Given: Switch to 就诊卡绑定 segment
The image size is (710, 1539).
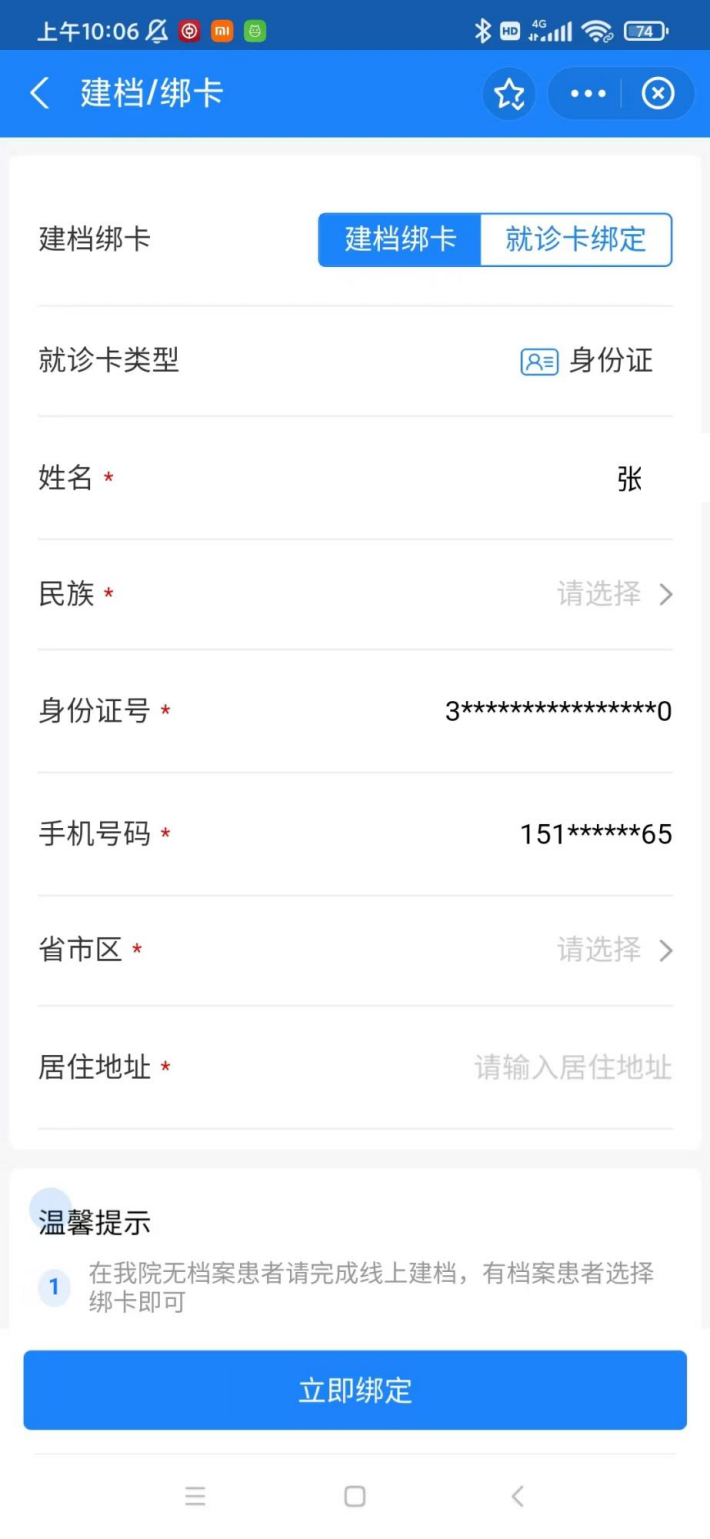Looking at the screenshot, I should pyautogui.click(x=575, y=240).
